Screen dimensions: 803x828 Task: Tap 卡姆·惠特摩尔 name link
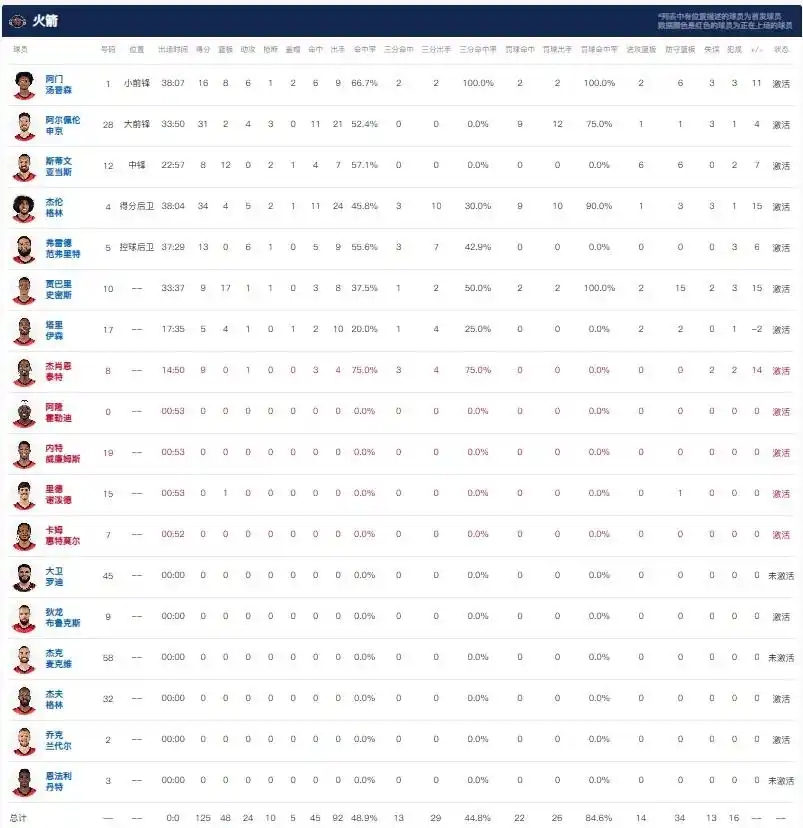click(62, 535)
